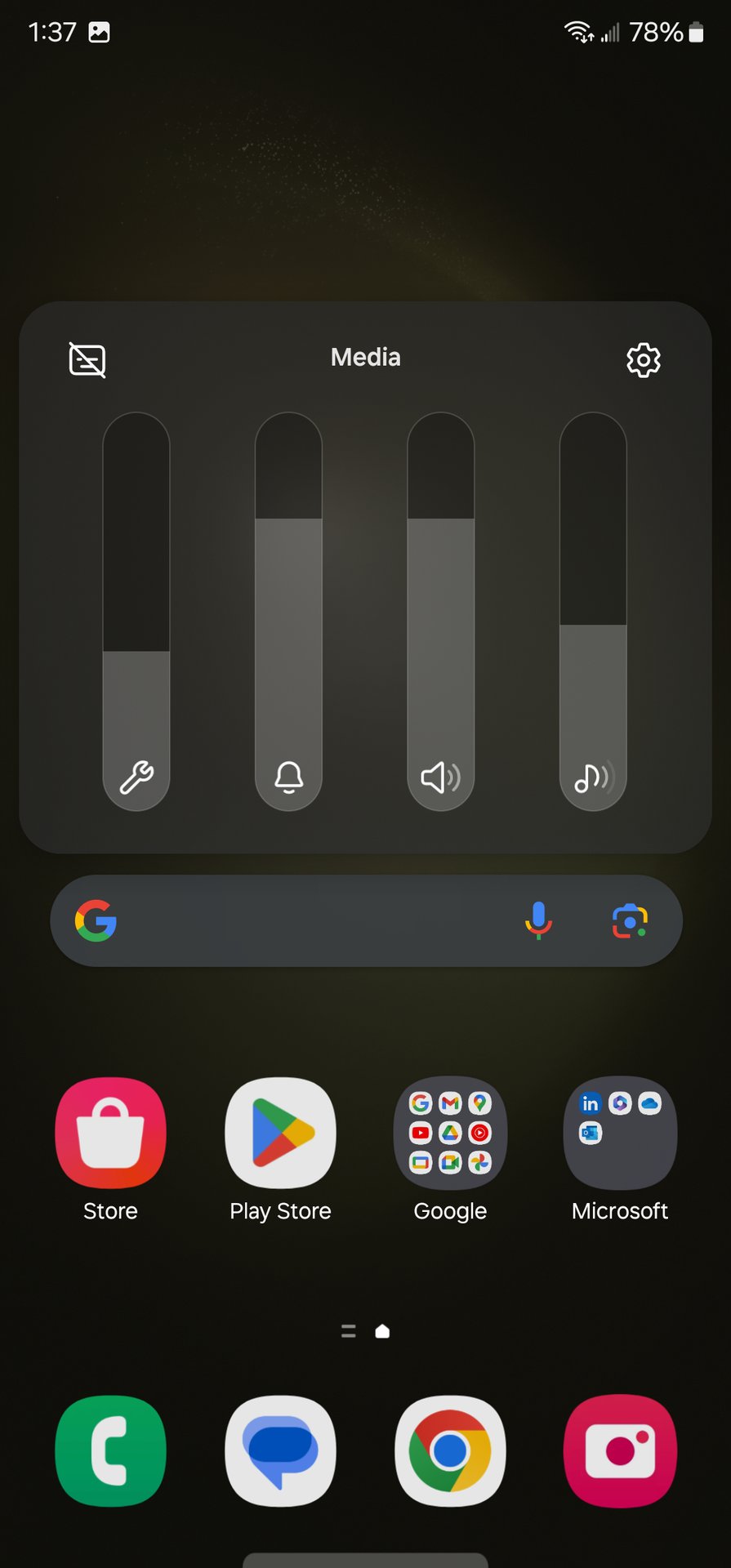Open the Galaxy Store app
This screenshot has width=731, height=1568.
click(x=110, y=1134)
